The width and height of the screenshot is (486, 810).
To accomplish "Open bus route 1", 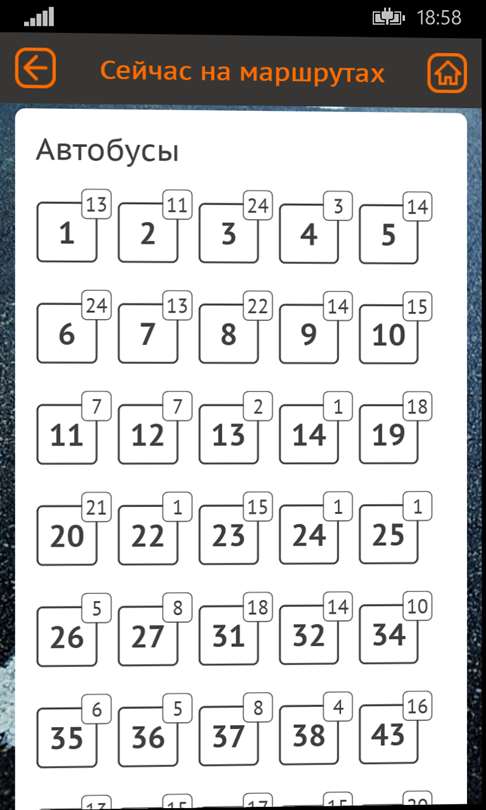I will point(67,232).
